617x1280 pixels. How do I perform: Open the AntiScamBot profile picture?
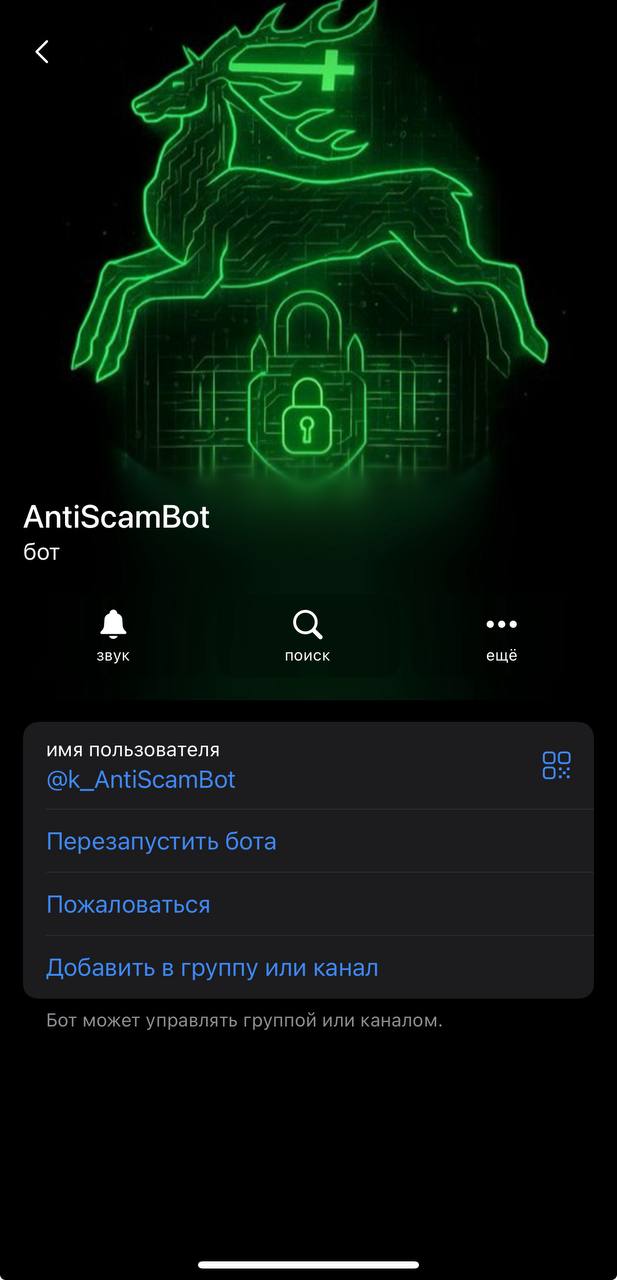click(x=310, y=250)
